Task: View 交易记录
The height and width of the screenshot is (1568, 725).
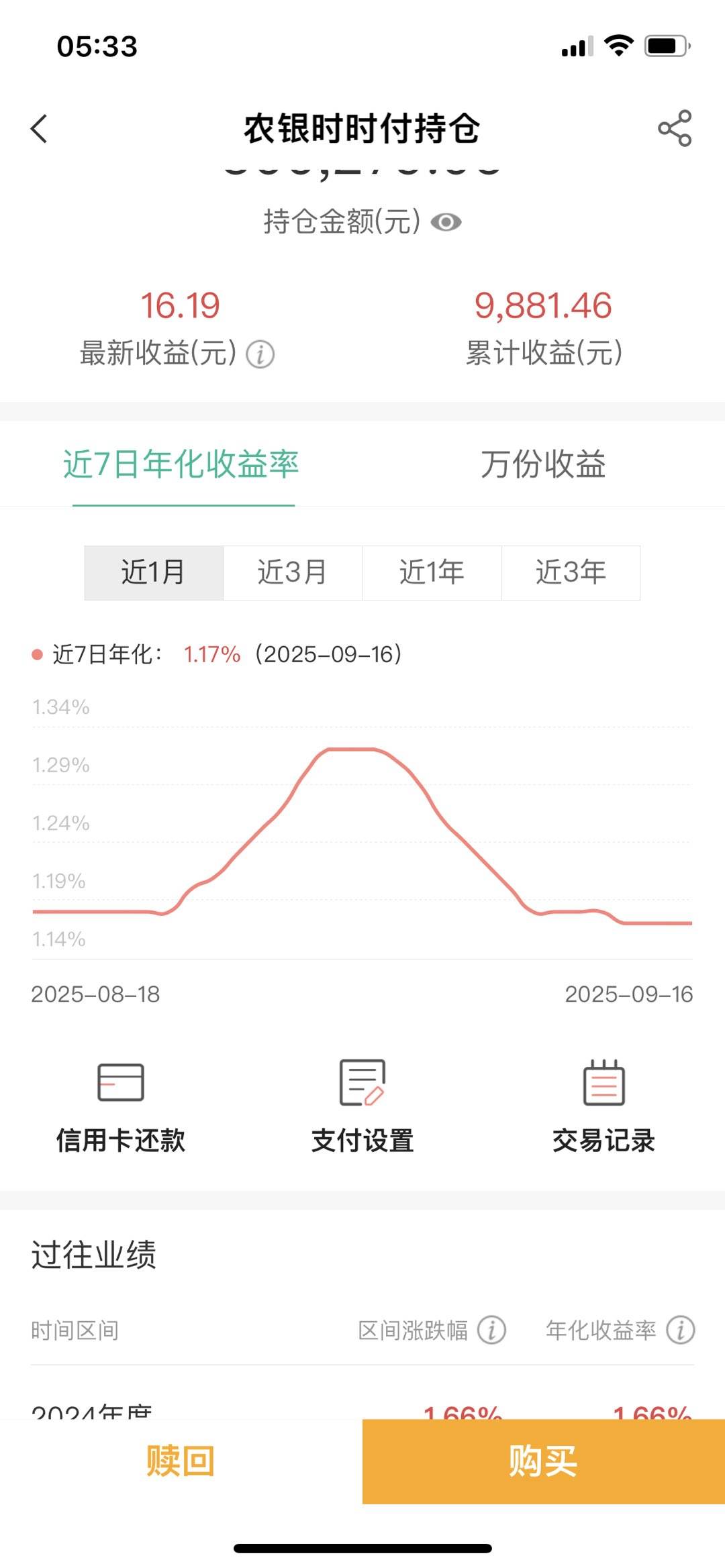Action: pyautogui.click(x=603, y=1106)
